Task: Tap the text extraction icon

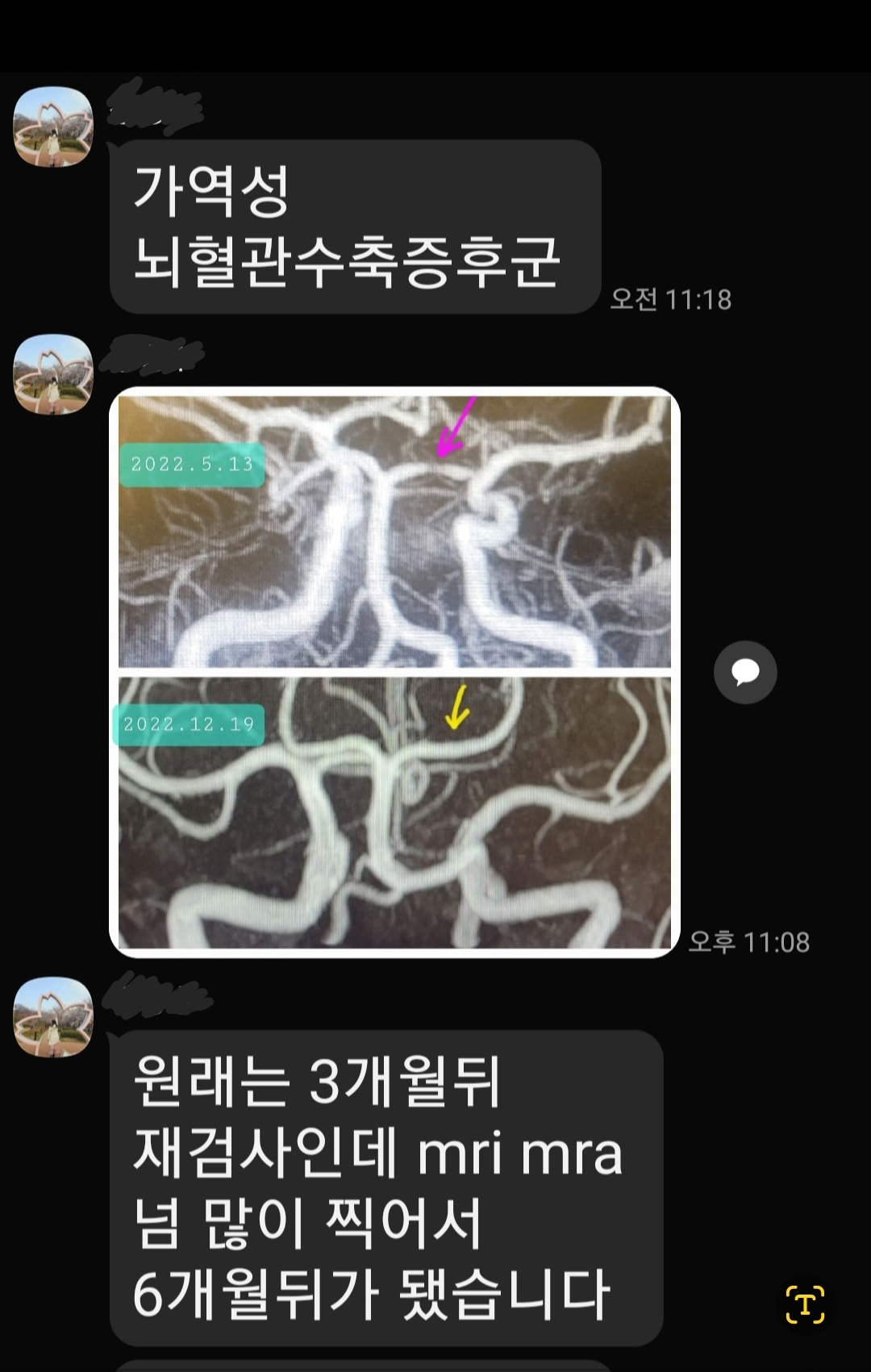Action: (x=805, y=1304)
